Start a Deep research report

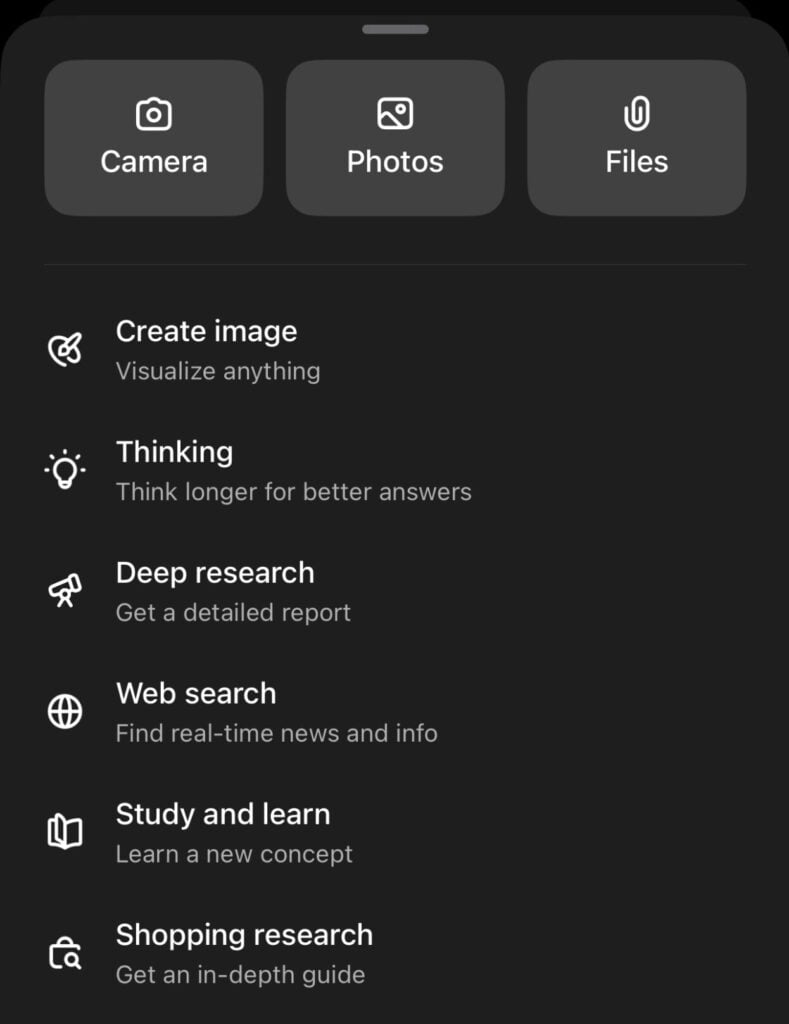215,592
